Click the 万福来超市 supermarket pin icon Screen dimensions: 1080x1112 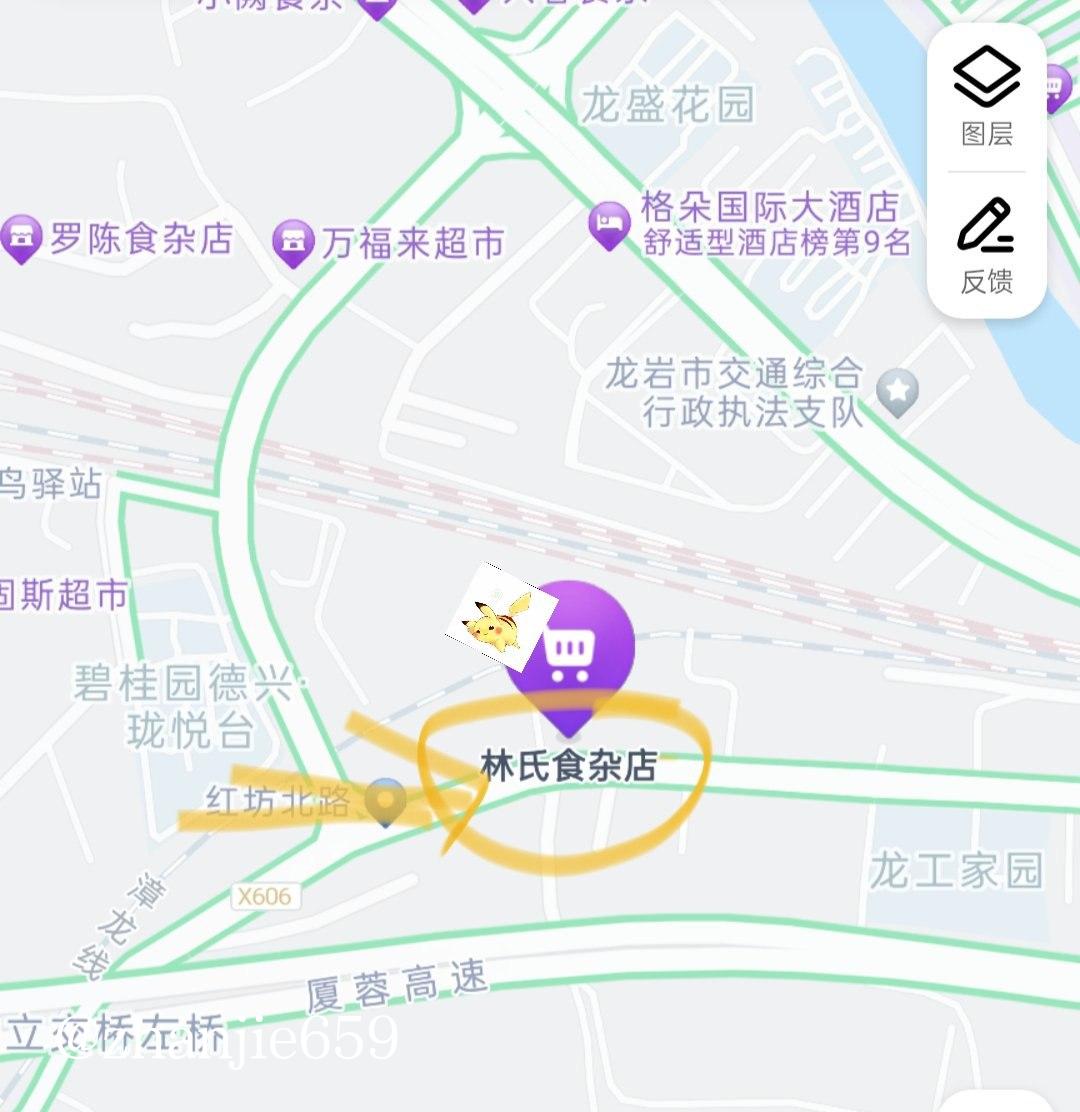[295, 237]
